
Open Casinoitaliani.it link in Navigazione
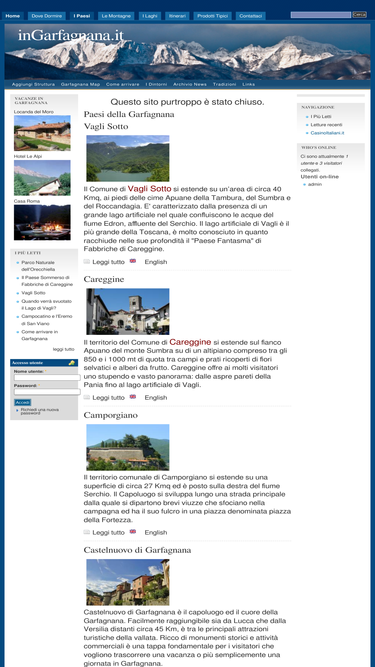[x=327, y=133]
